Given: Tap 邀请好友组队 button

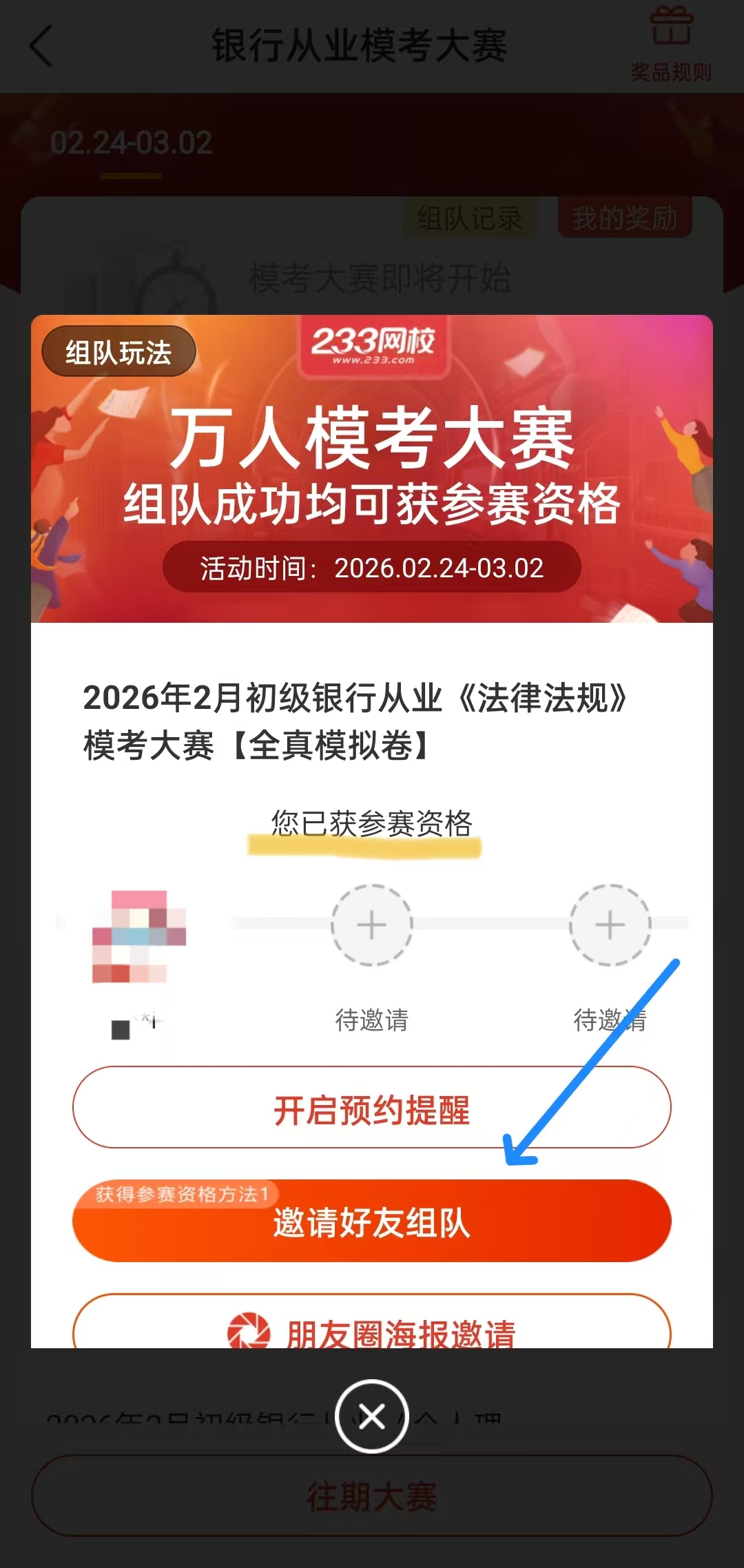Looking at the screenshot, I should (372, 1221).
